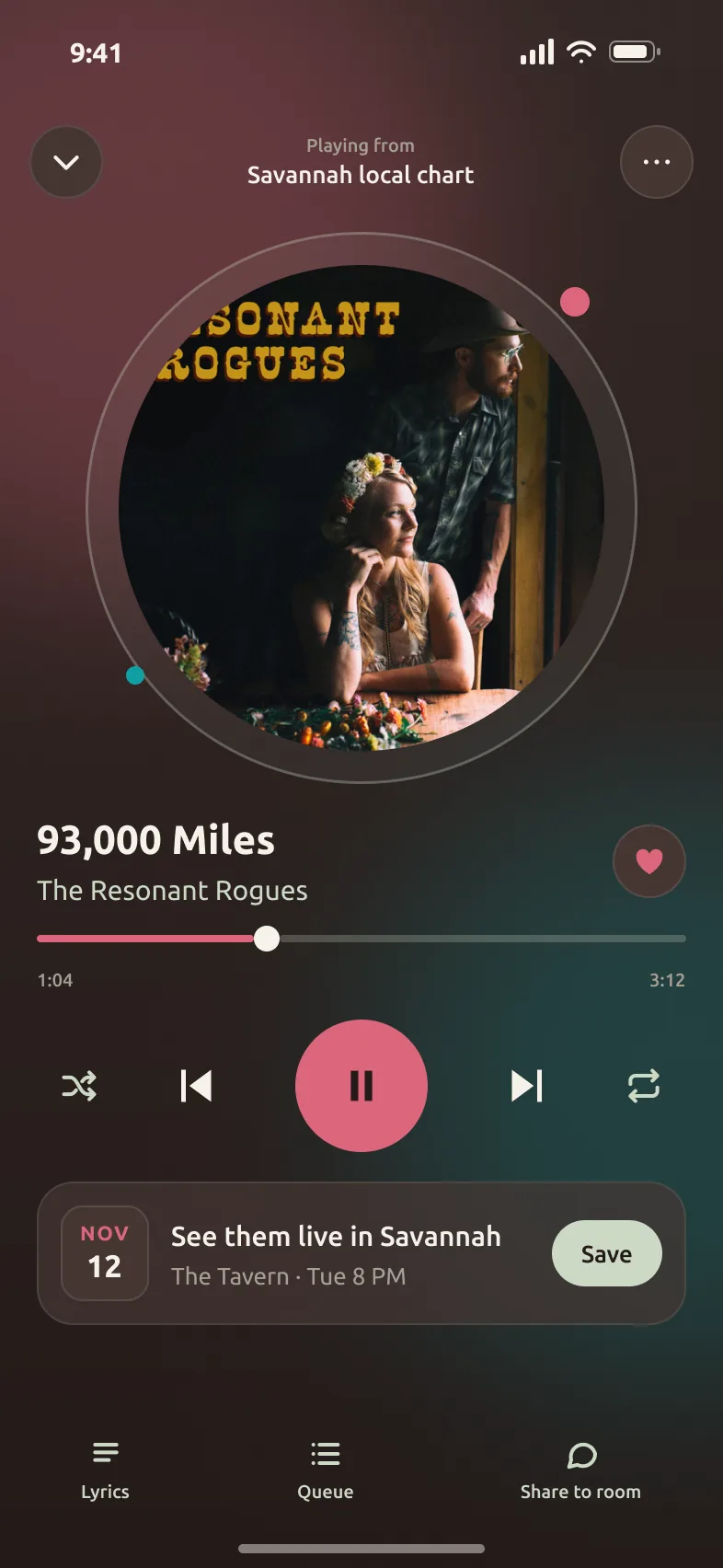Open the Queue

click(x=326, y=1470)
